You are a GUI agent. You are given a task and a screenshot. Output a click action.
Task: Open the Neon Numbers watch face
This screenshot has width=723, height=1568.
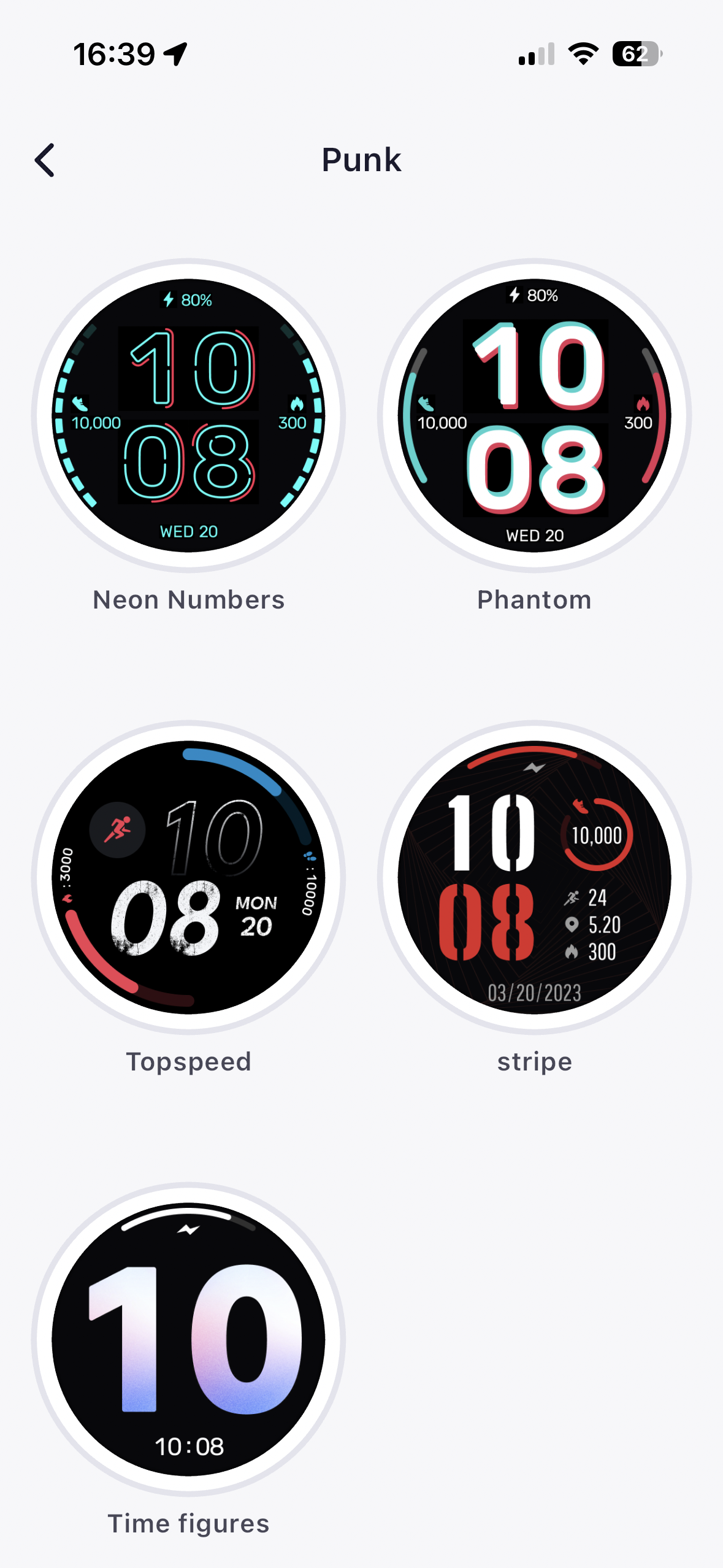tap(188, 416)
